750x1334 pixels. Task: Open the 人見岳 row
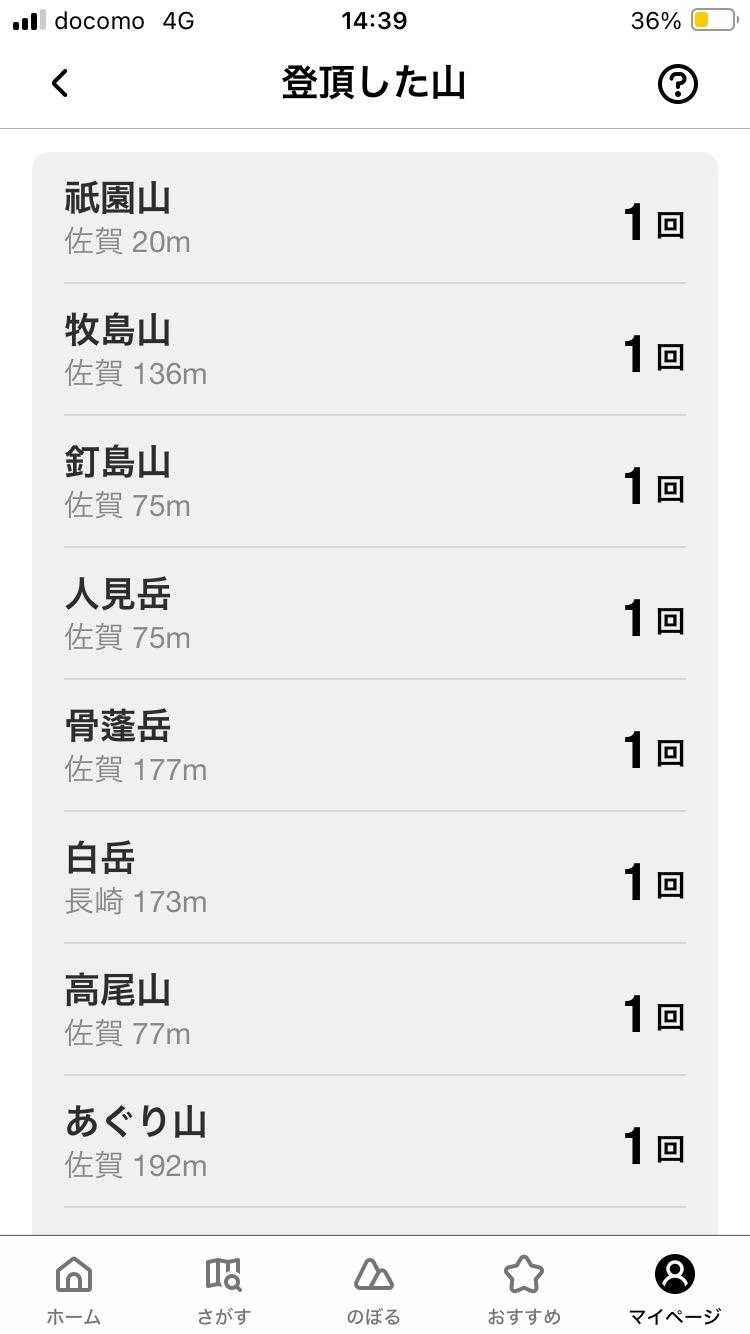[374, 614]
